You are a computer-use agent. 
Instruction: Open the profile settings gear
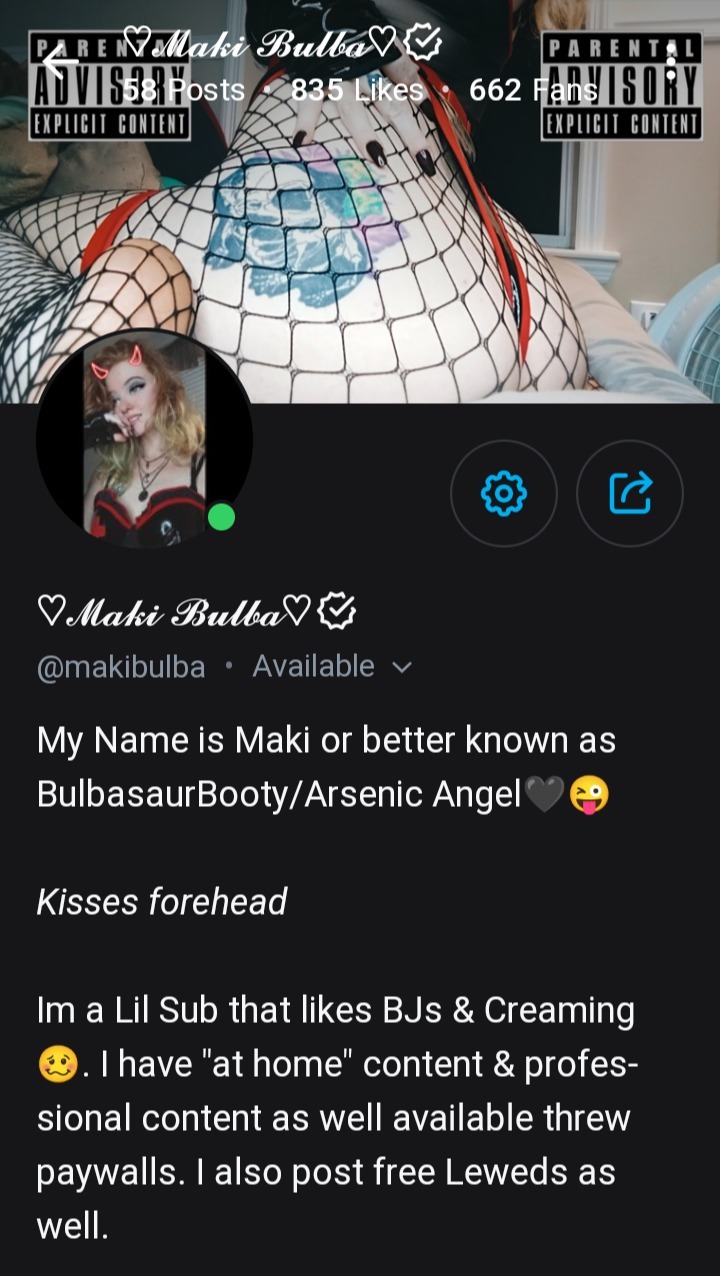503,493
